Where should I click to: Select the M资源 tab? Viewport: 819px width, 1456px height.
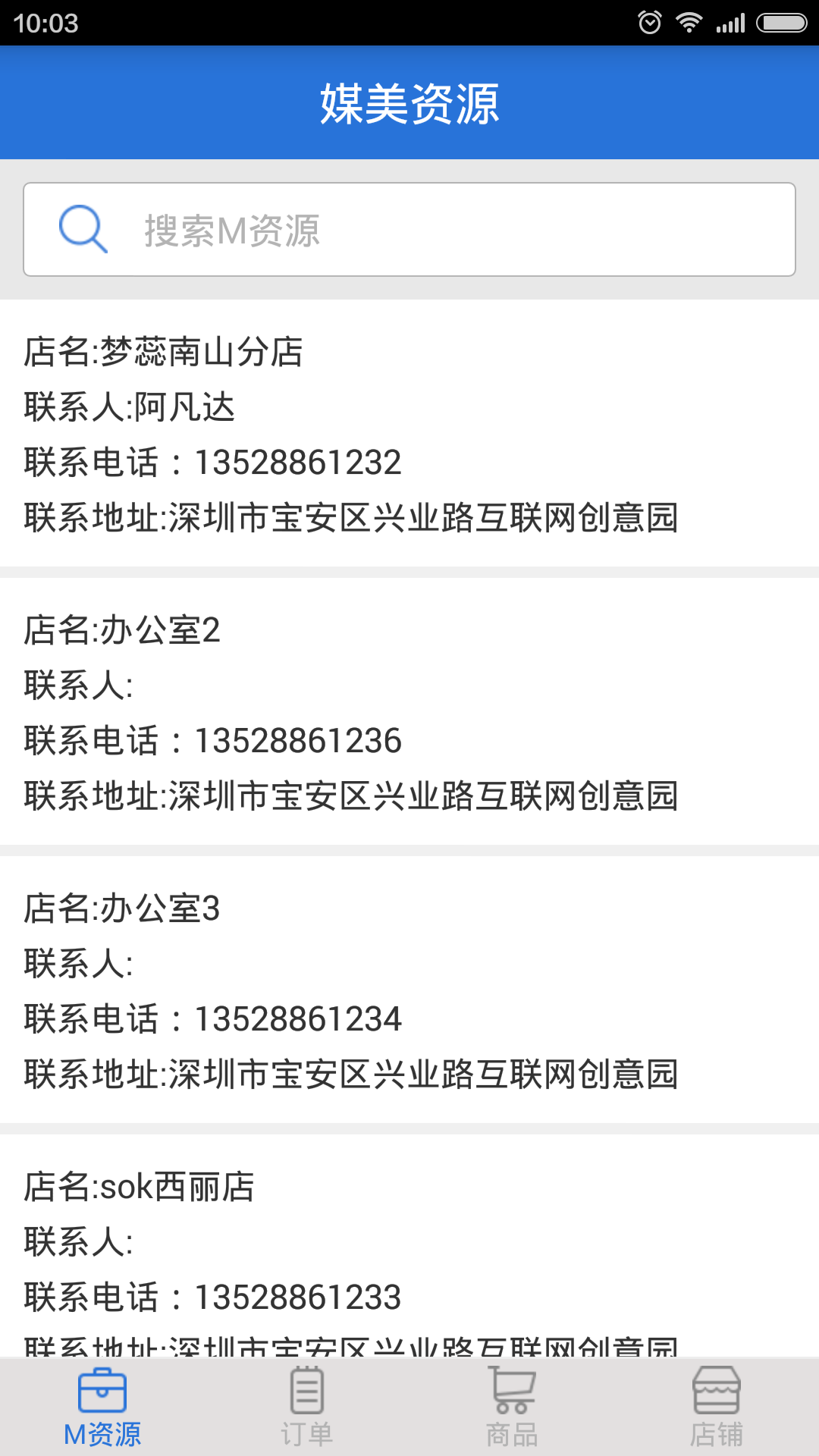[102, 1407]
